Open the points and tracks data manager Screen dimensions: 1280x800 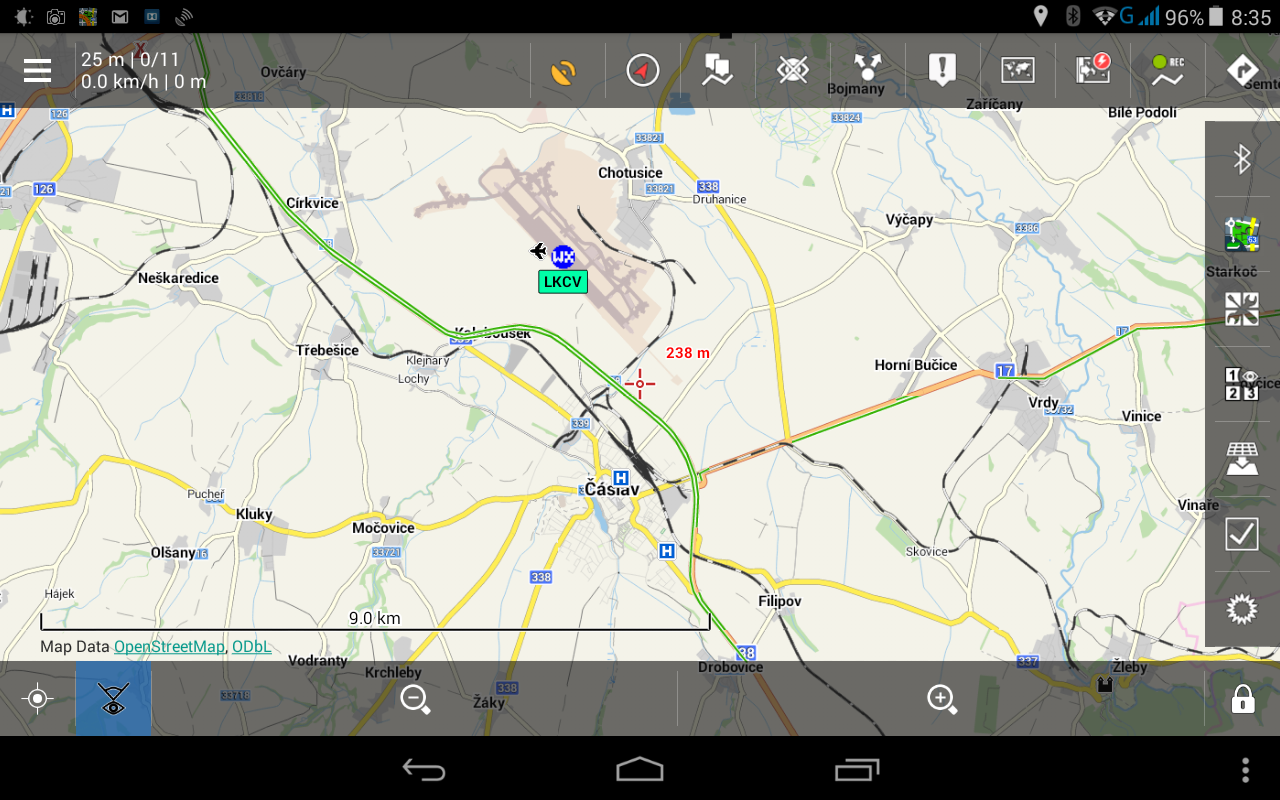pos(717,71)
